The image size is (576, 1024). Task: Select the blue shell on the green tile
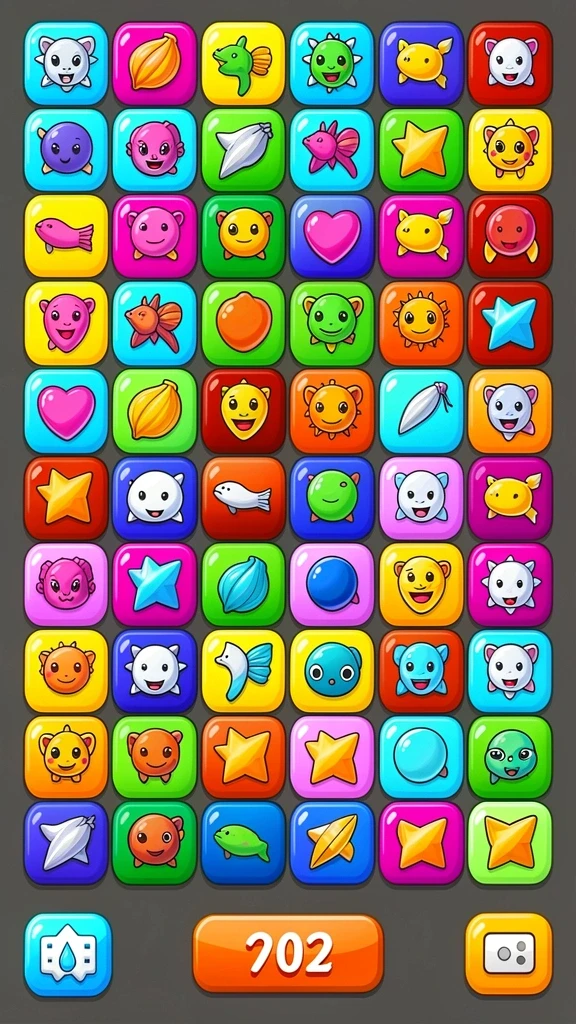pyautogui.click(x=243, y=584)
